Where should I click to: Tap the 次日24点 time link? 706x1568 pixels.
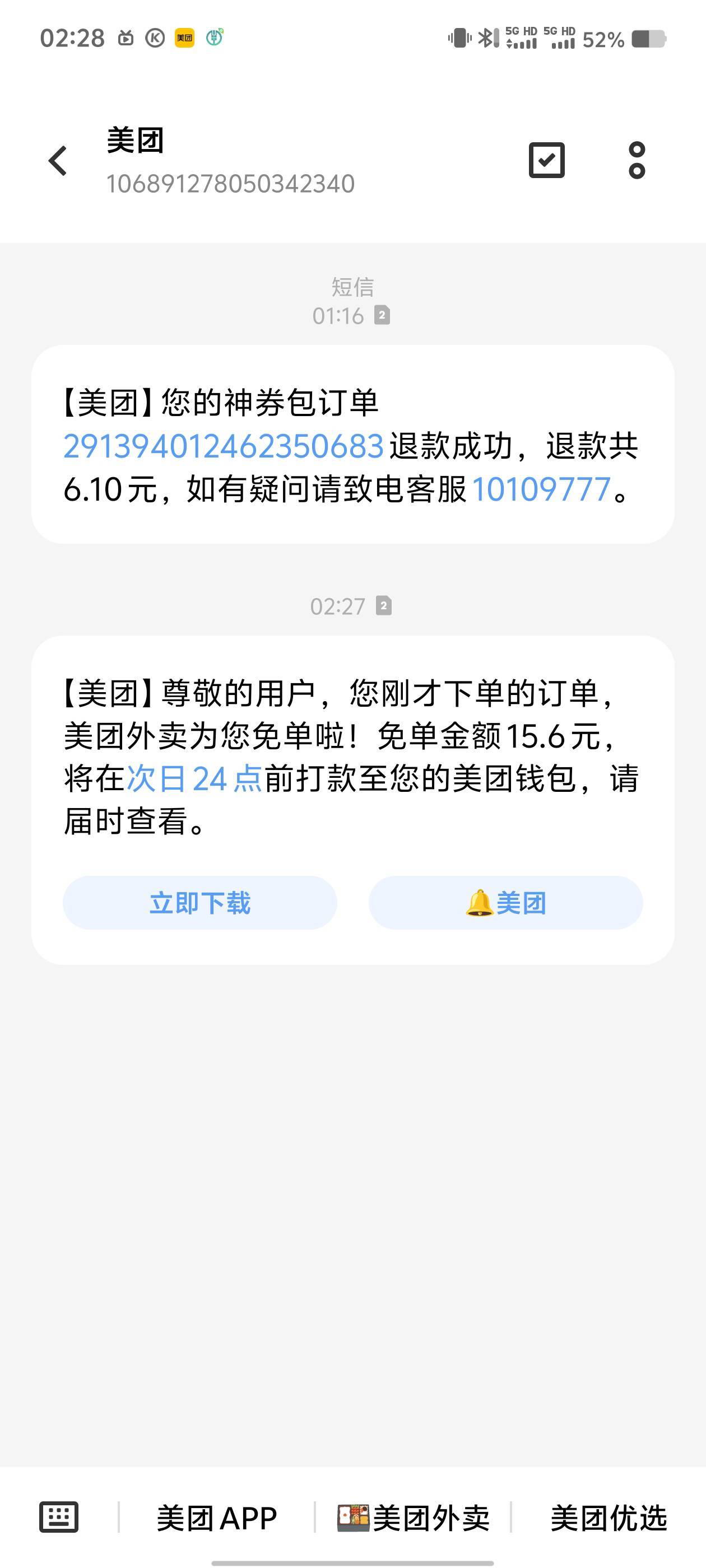click(x=194, y=778)
